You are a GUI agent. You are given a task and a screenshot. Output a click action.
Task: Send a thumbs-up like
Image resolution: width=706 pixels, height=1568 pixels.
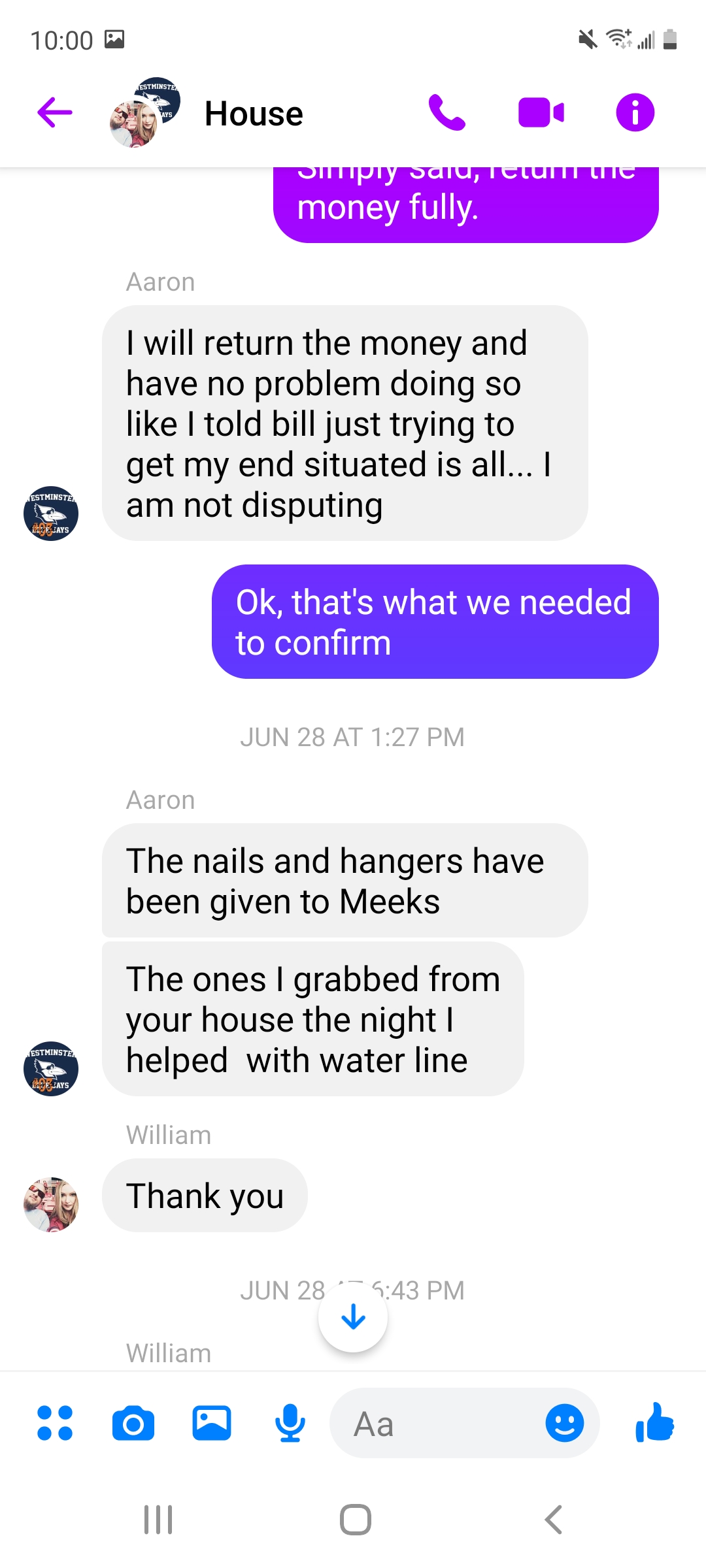[655, 1423]
